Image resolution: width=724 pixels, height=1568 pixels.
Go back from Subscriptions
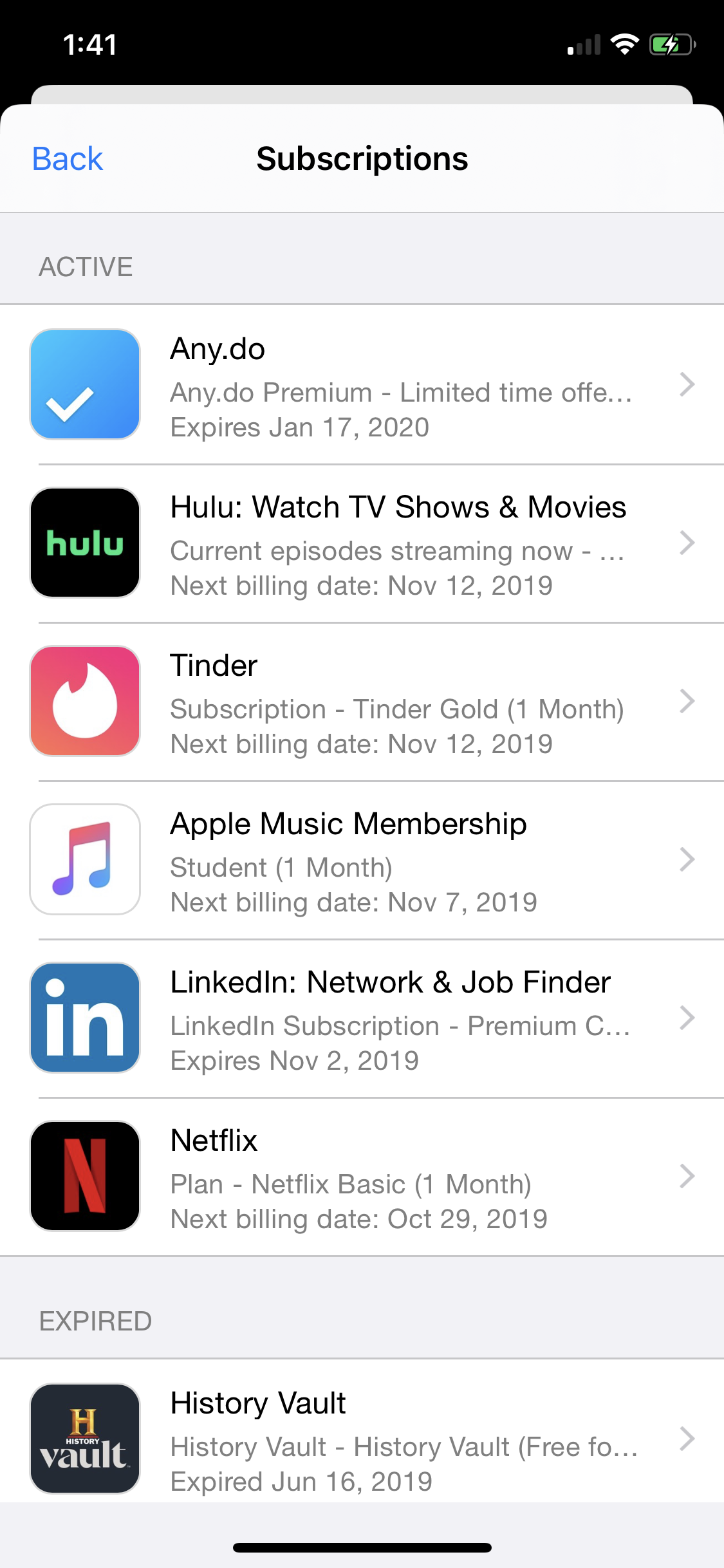(x=67, y=159)
